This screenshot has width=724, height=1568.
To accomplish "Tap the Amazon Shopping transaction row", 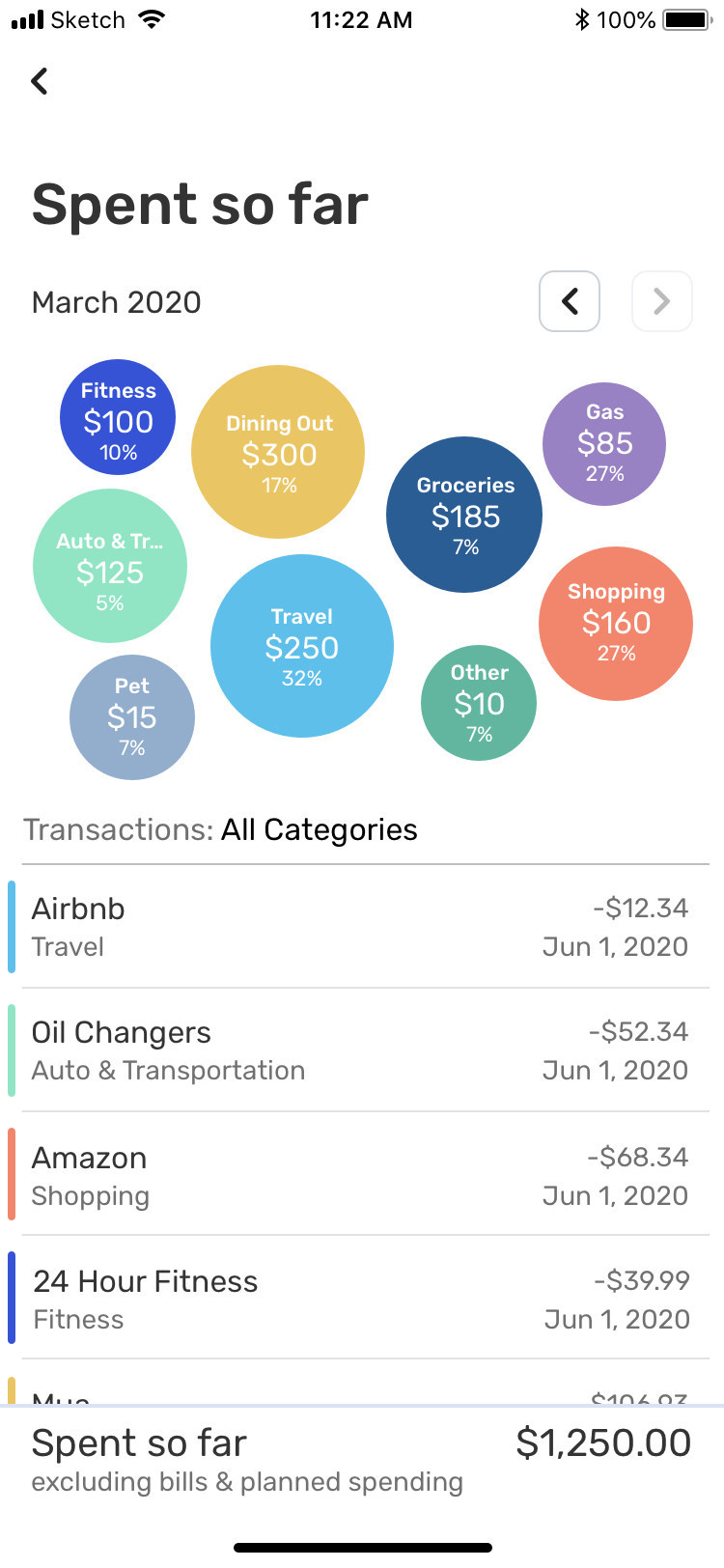I will [x=362, y=1174].
